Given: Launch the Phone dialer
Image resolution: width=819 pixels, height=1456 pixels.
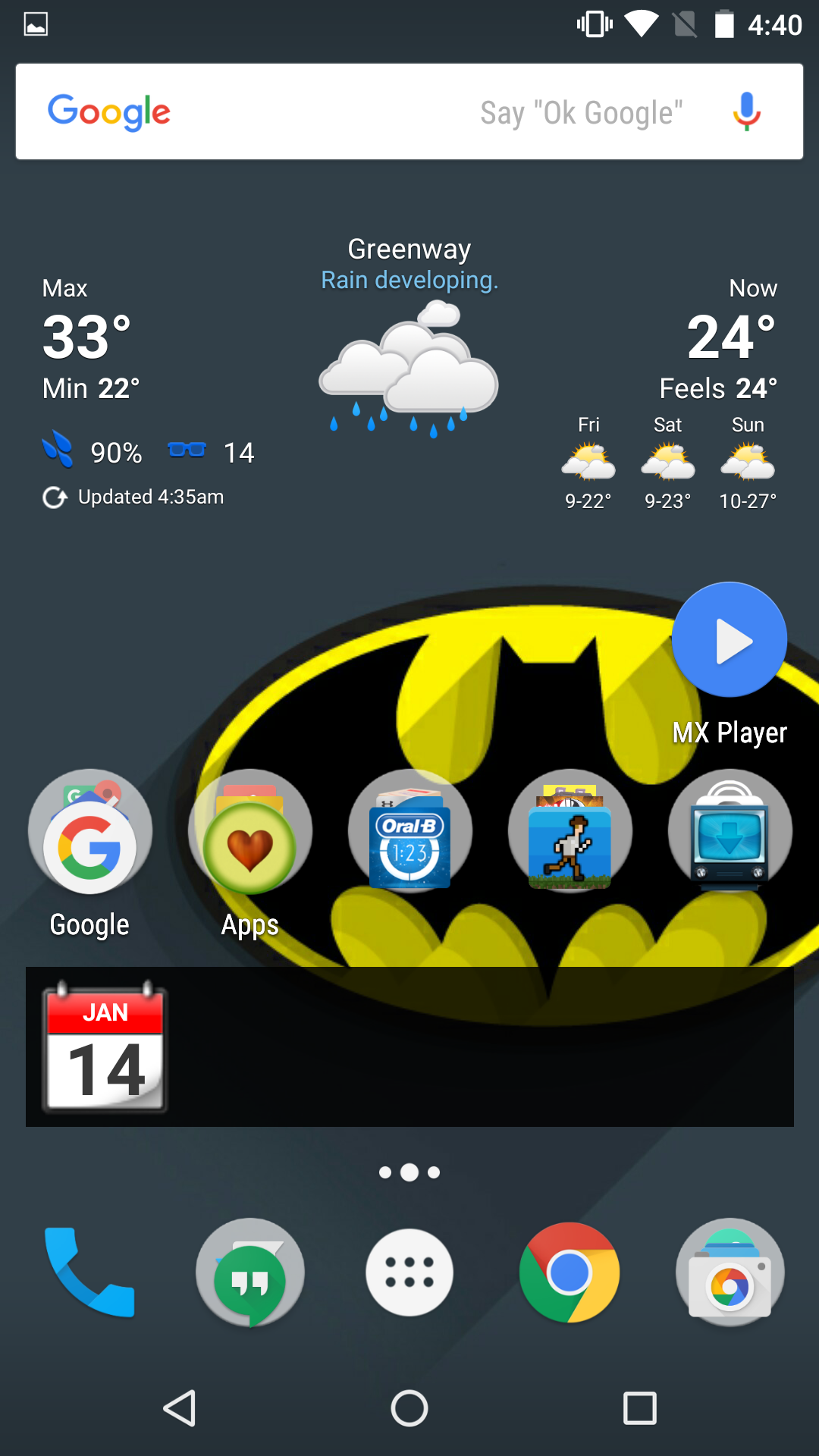Looking at the screenshot, I should [x=89, y=1272].
